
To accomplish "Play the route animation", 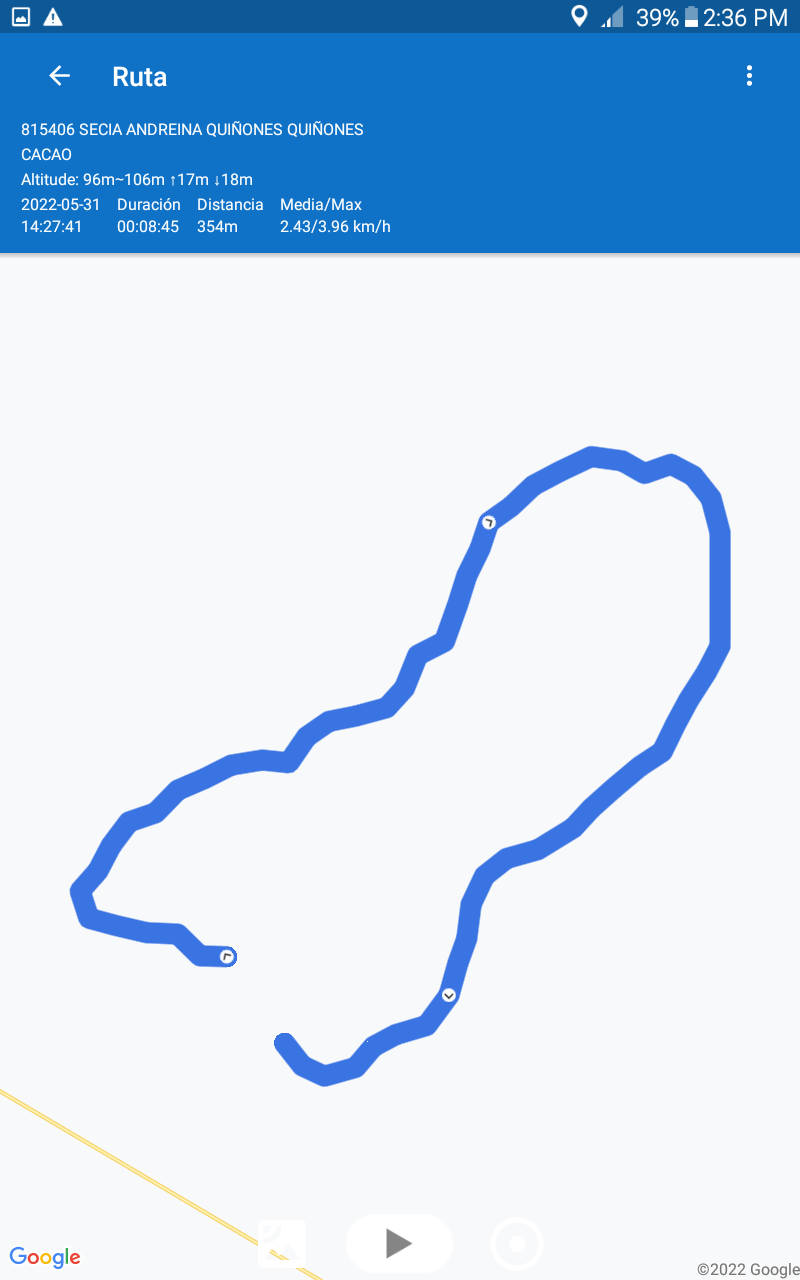I will point(399,1243).
